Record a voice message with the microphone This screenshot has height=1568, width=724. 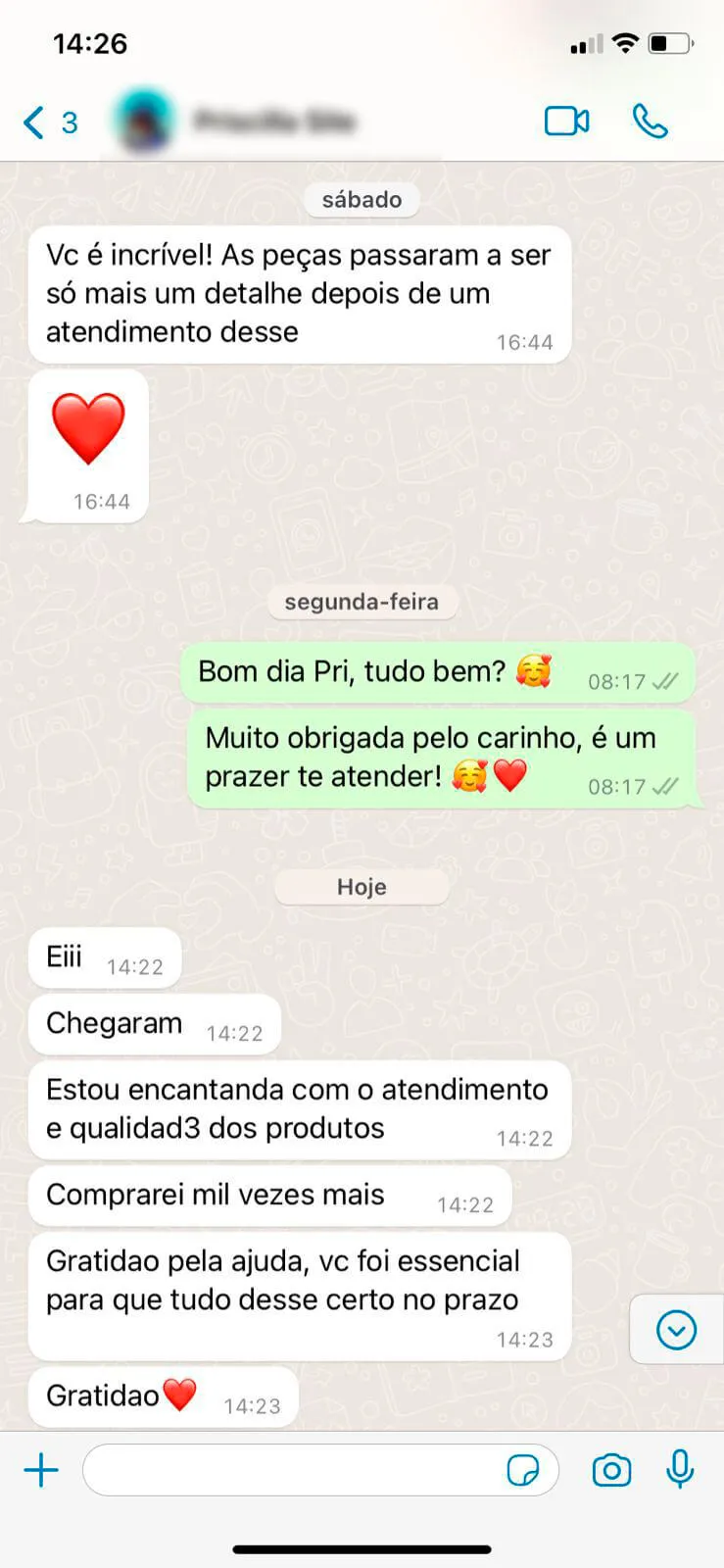678,1470
